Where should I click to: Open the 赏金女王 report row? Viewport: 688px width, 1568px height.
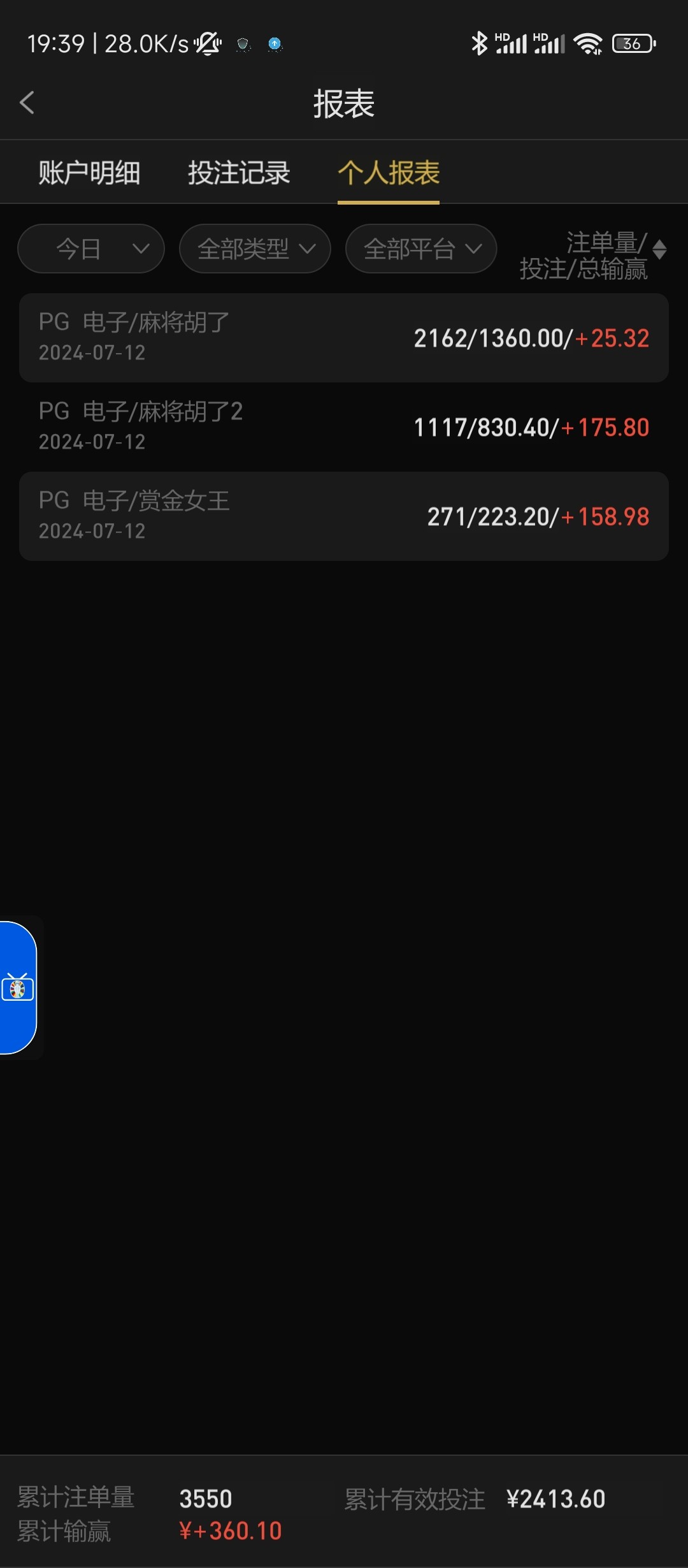coord(344,516)
